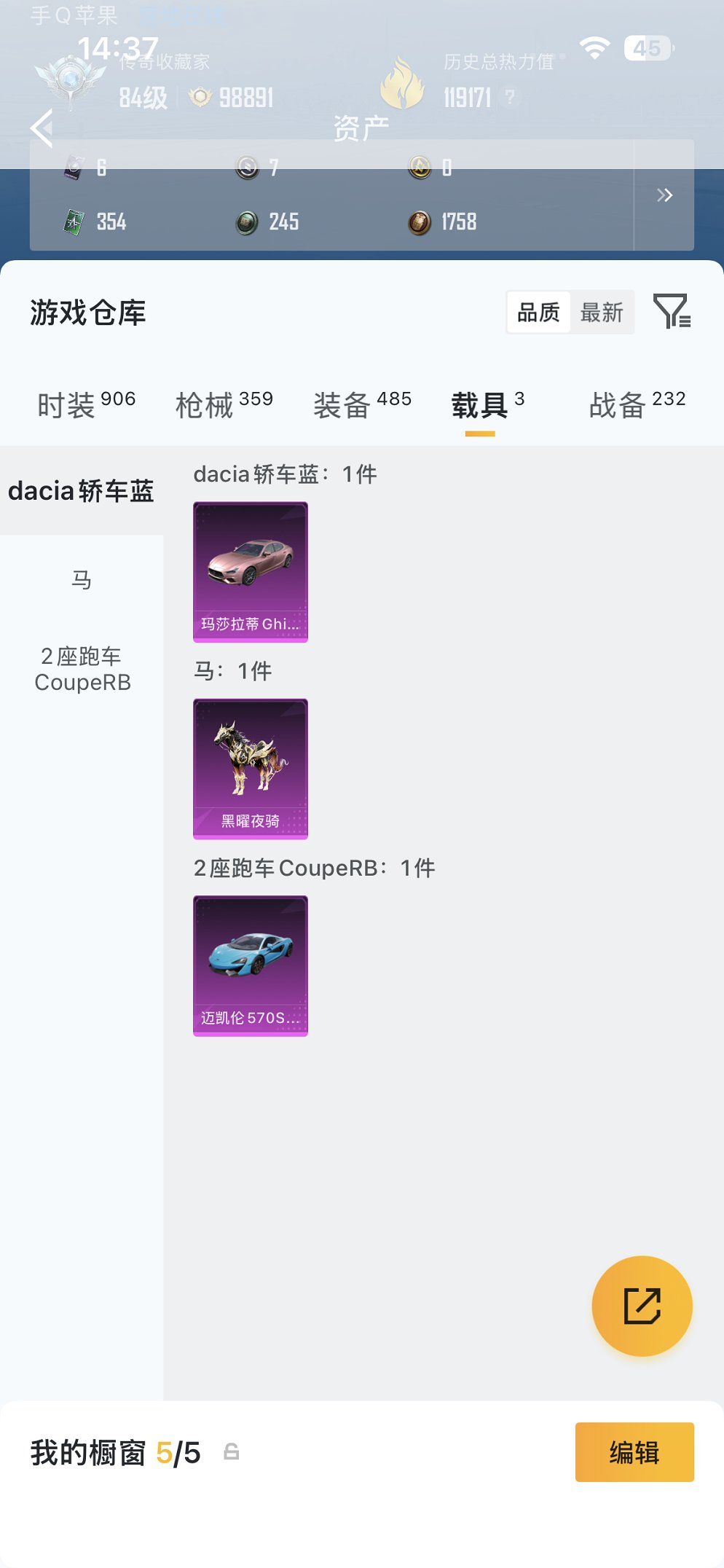Jump to the 马 category
Image resolution: width=724 pixels, height=1568 pixels.
pos(81,580)
